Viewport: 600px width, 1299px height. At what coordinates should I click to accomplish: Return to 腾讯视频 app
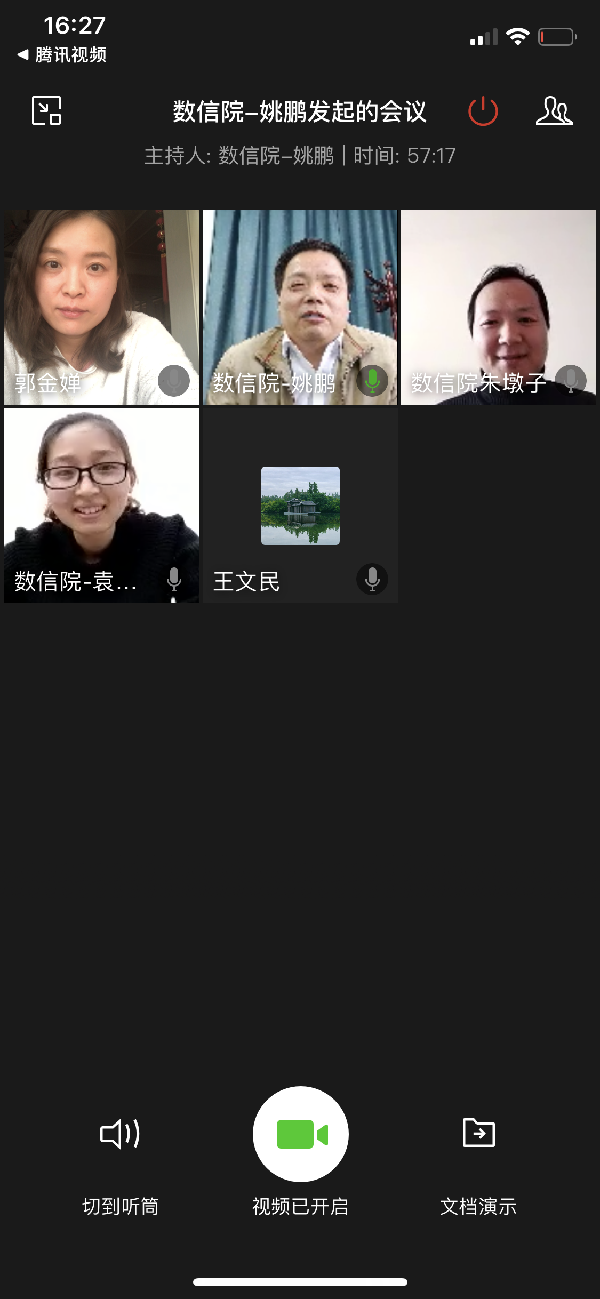point(62,55)
